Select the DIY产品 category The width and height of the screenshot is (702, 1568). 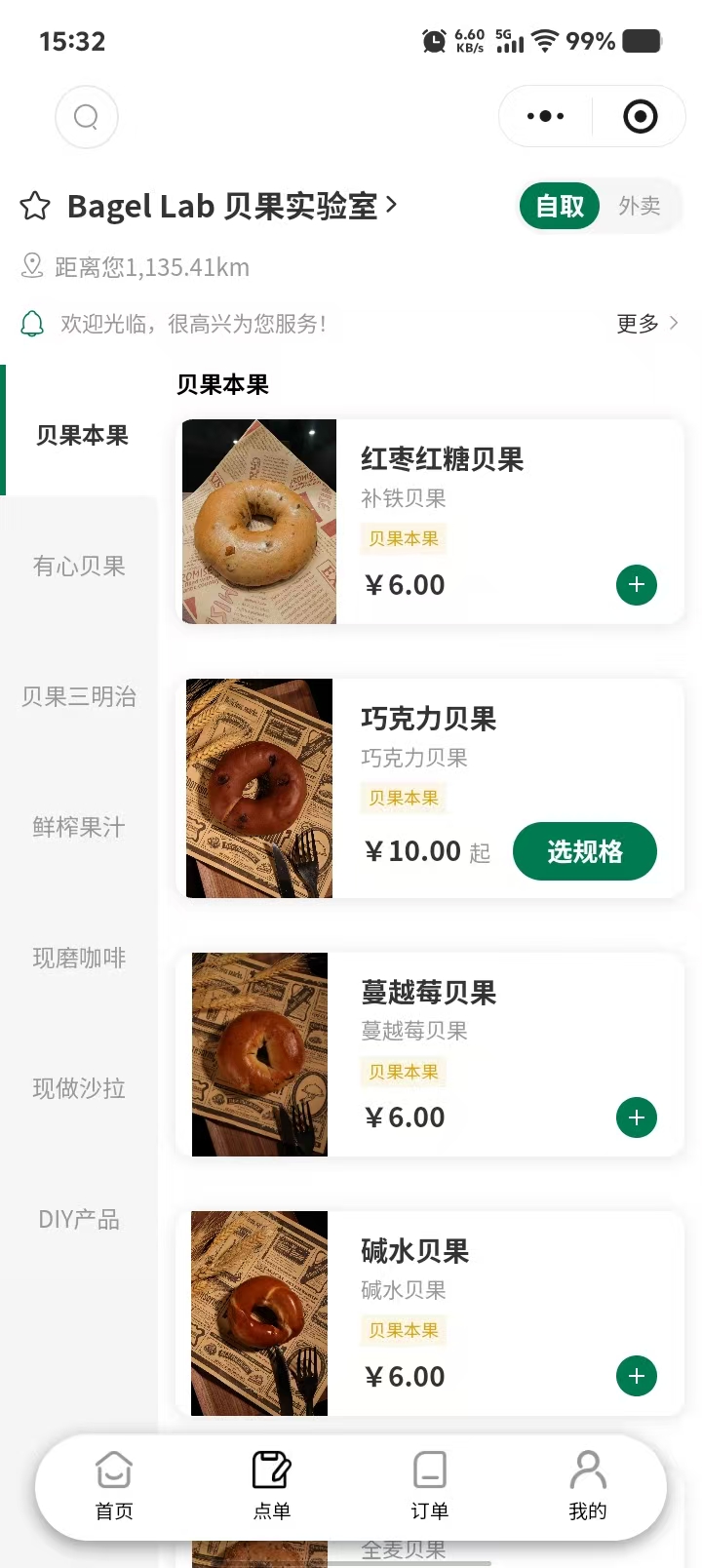click(79, 1220)
